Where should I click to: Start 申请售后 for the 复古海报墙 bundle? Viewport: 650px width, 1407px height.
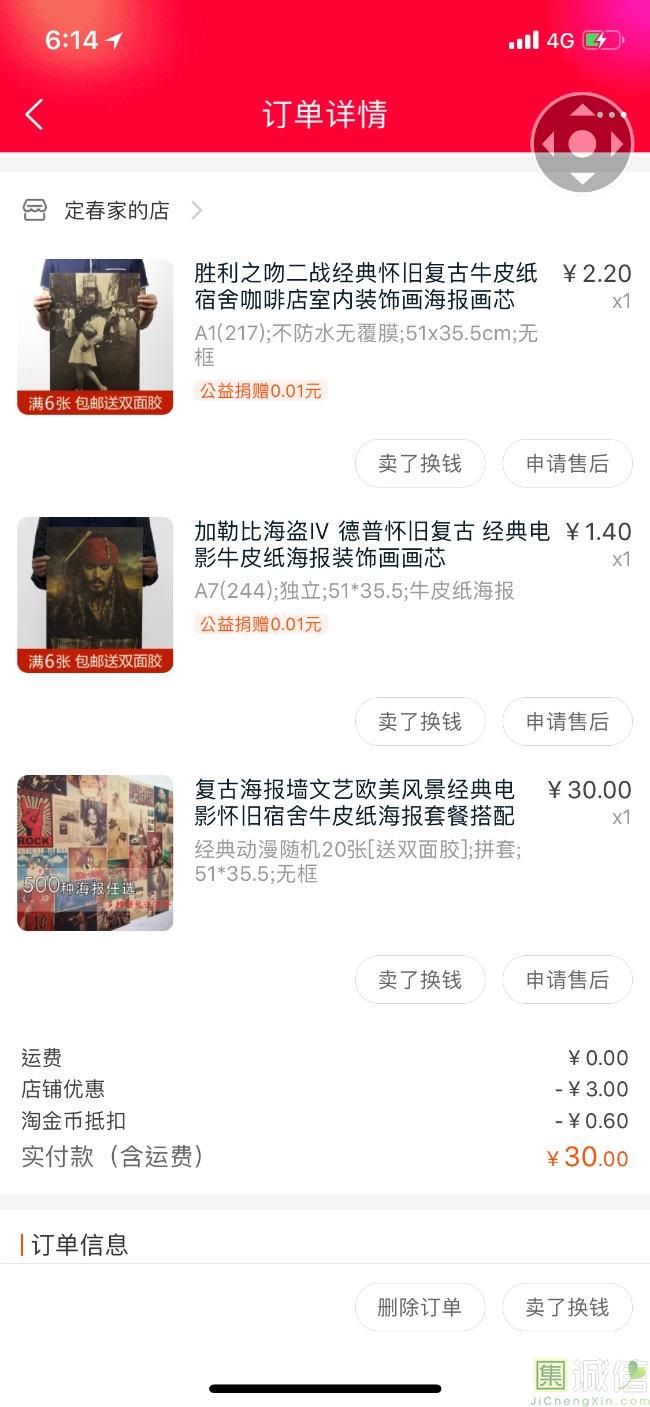(567, 980)
